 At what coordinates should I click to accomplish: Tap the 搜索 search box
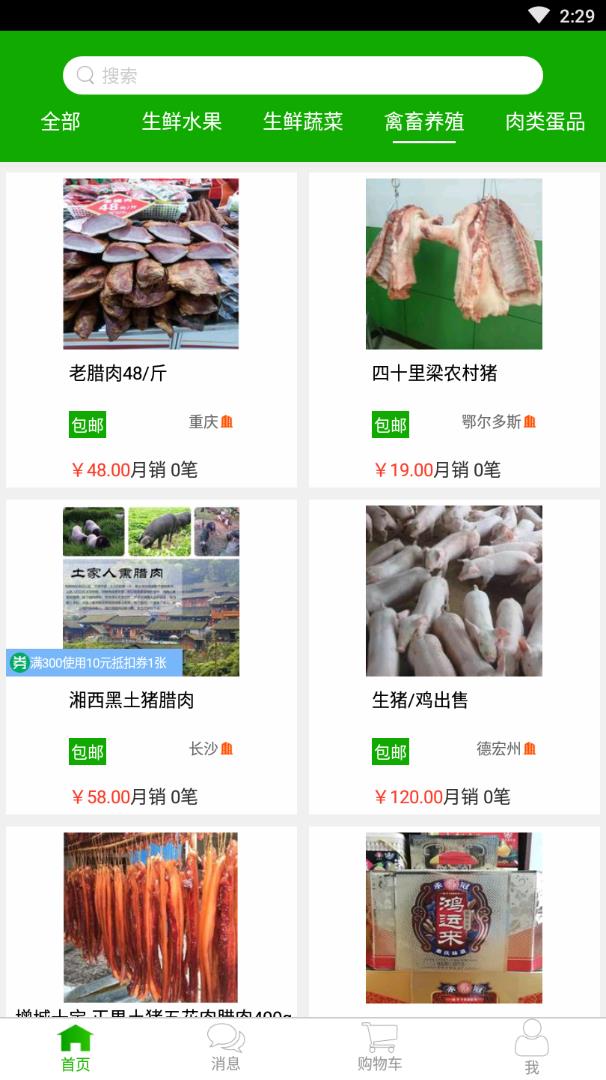(302, 76)
